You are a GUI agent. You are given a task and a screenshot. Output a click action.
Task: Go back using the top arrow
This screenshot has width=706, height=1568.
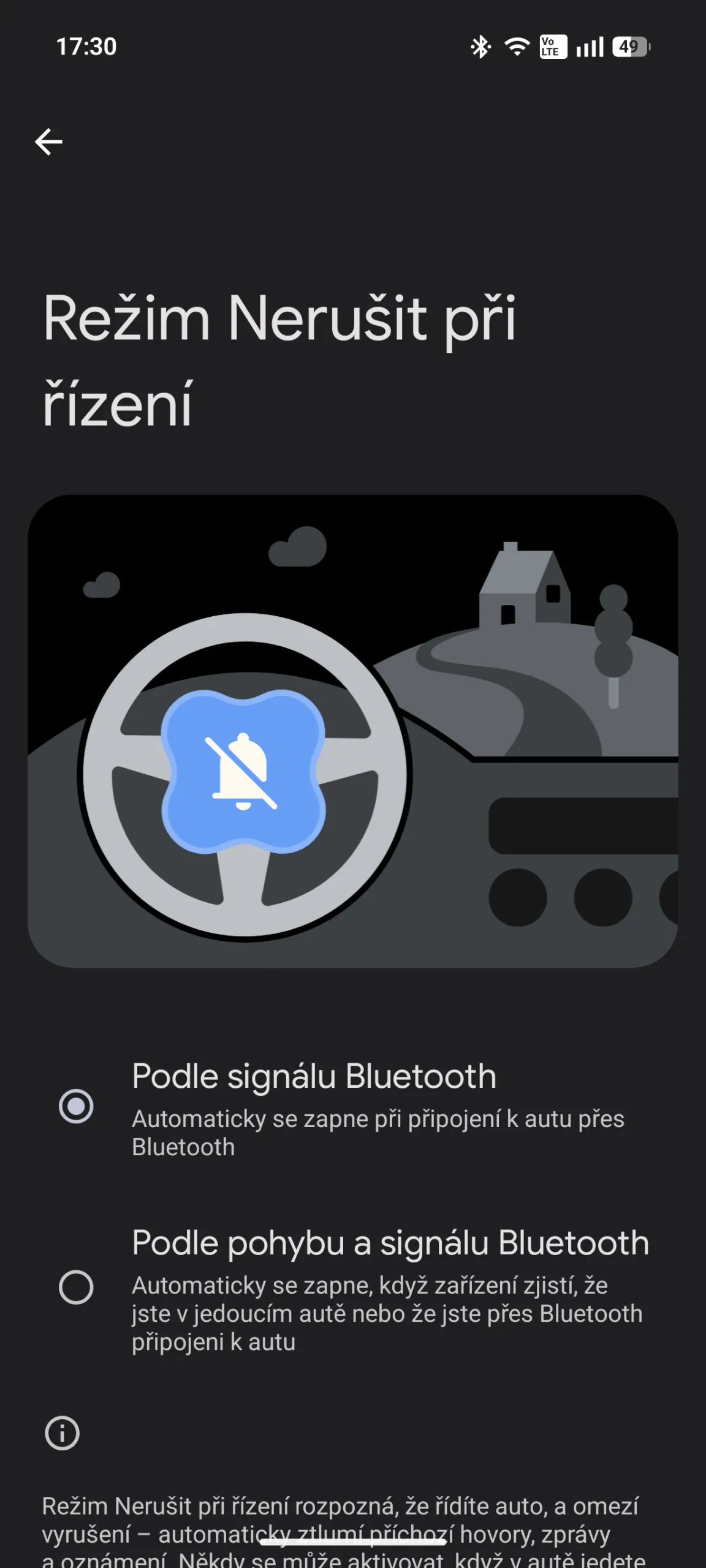click(49, 142)
